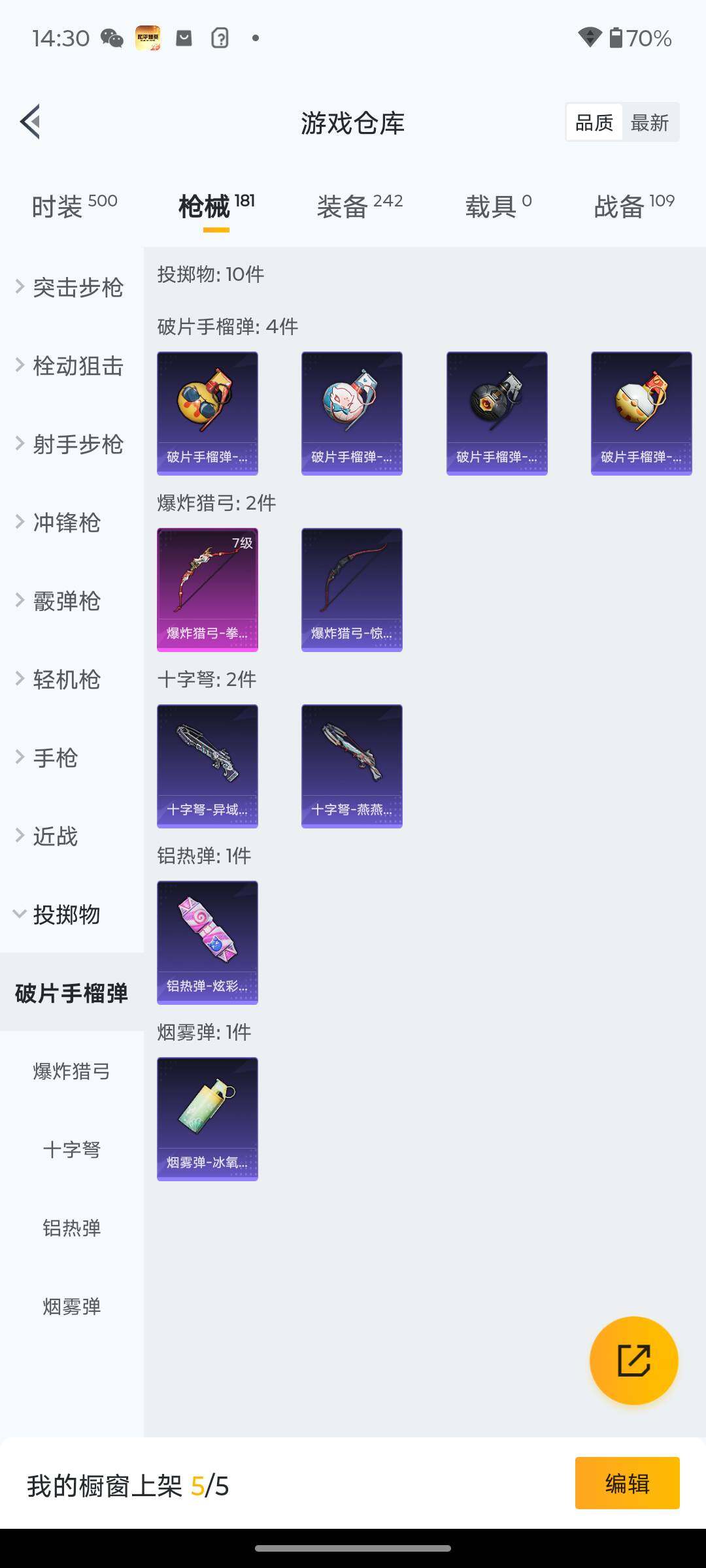Select 爆炸猎弓 in the sidebar
This screenshot has height=1568, width=706.
tap(72, 1071)
